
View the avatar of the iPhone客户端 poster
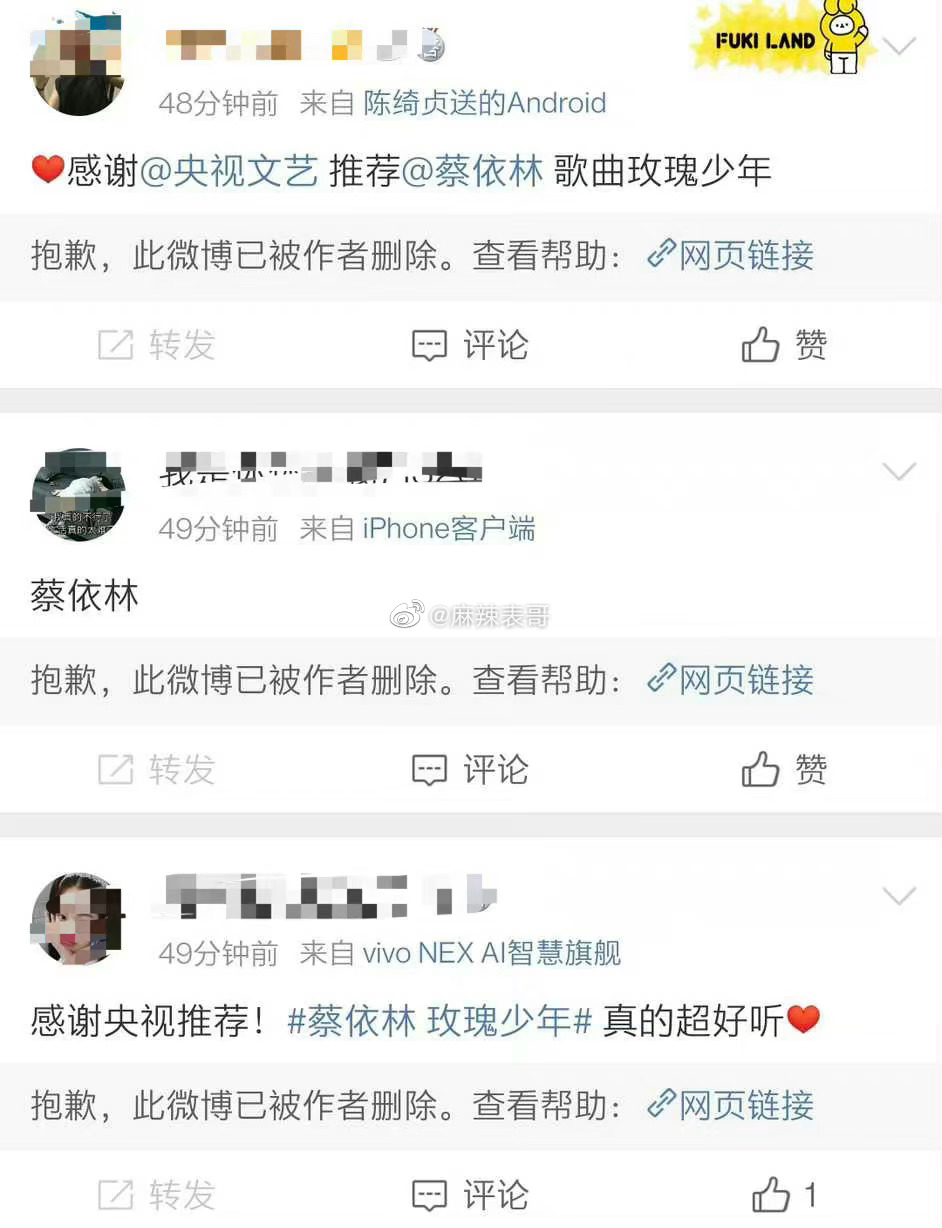pos(77,494)
